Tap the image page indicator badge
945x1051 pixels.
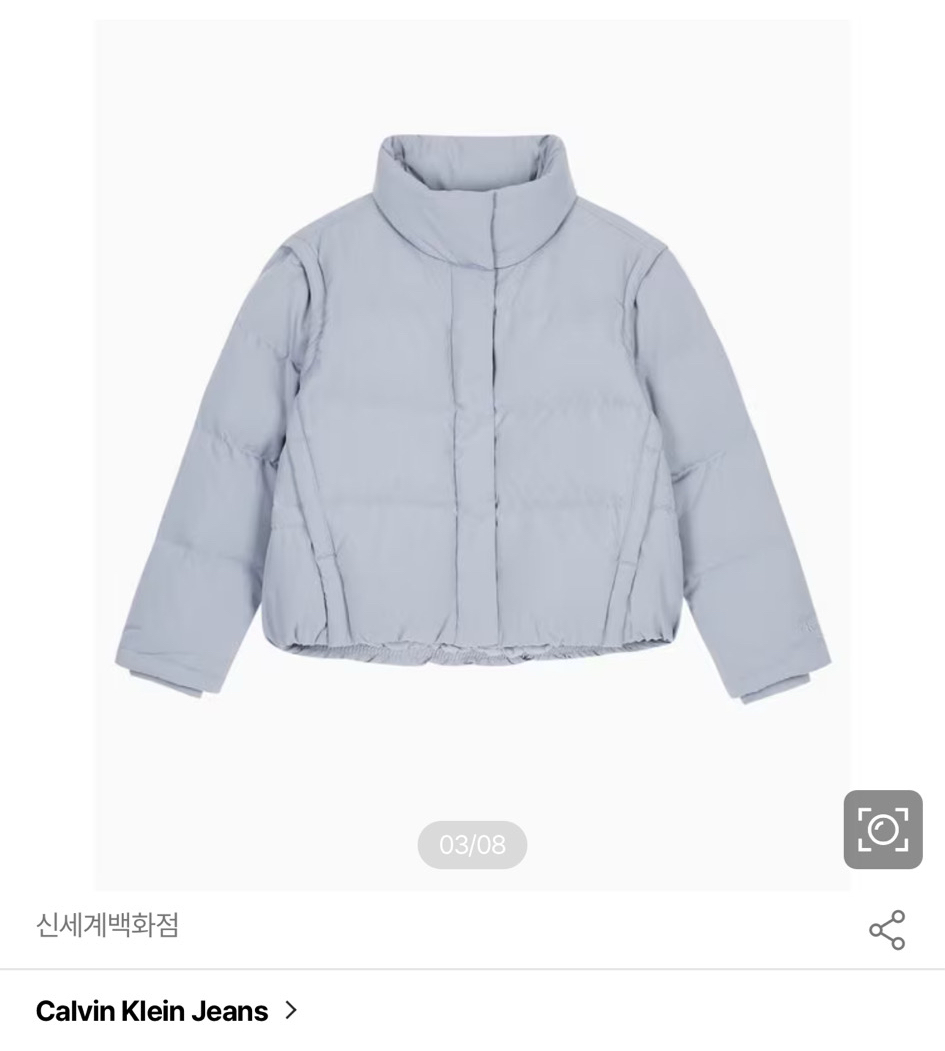click(x=472, y=845)
